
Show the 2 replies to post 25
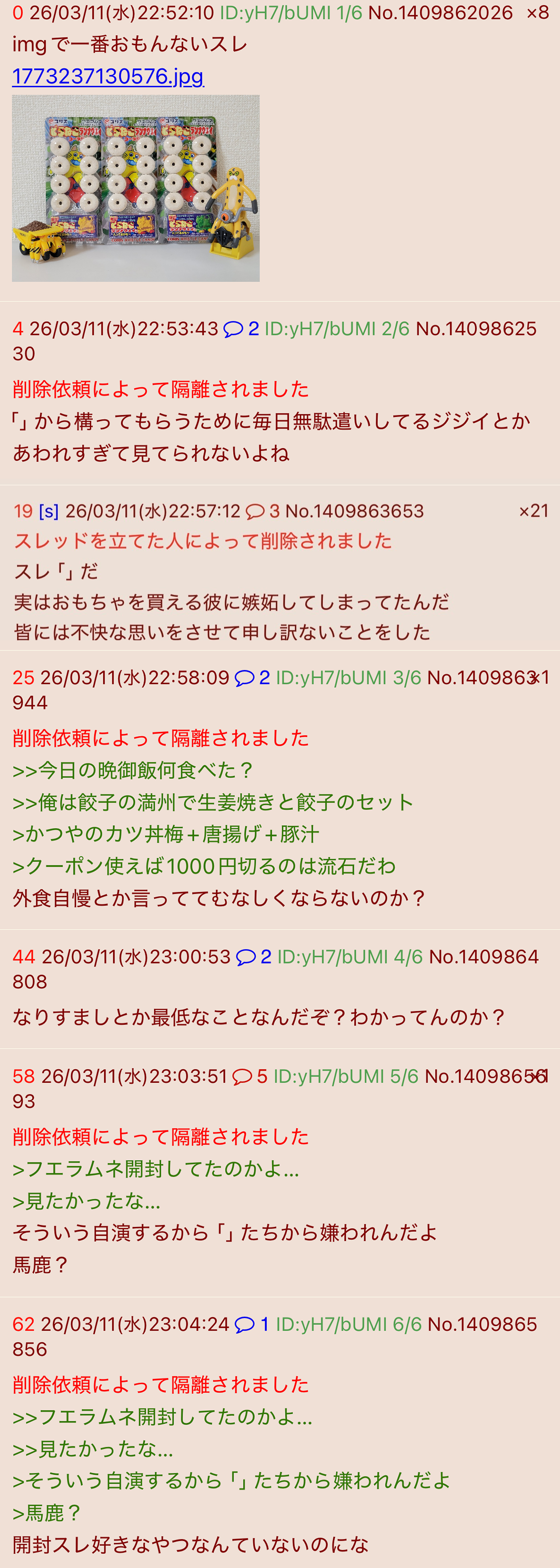tap(252, 677)
